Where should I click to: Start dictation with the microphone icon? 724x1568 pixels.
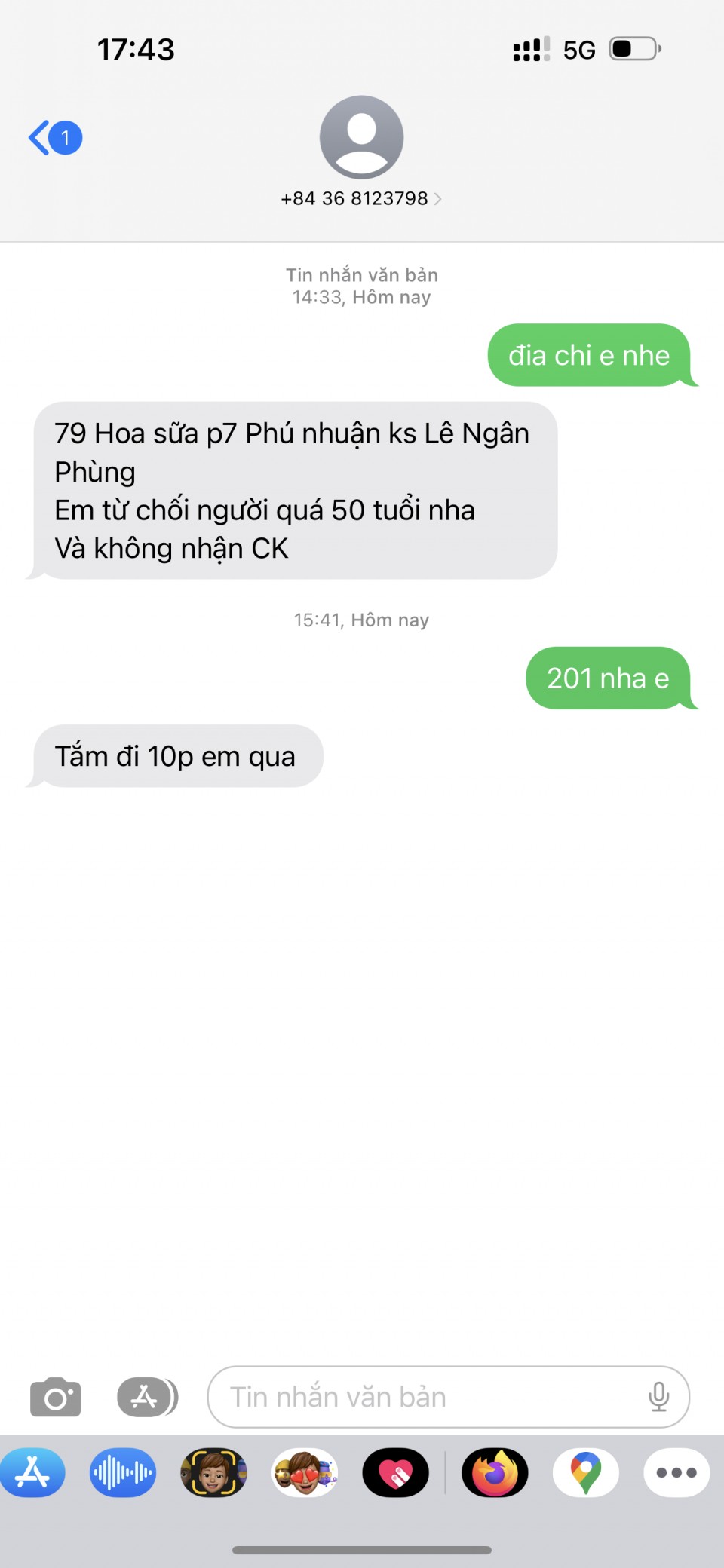tap(658, 1397)
